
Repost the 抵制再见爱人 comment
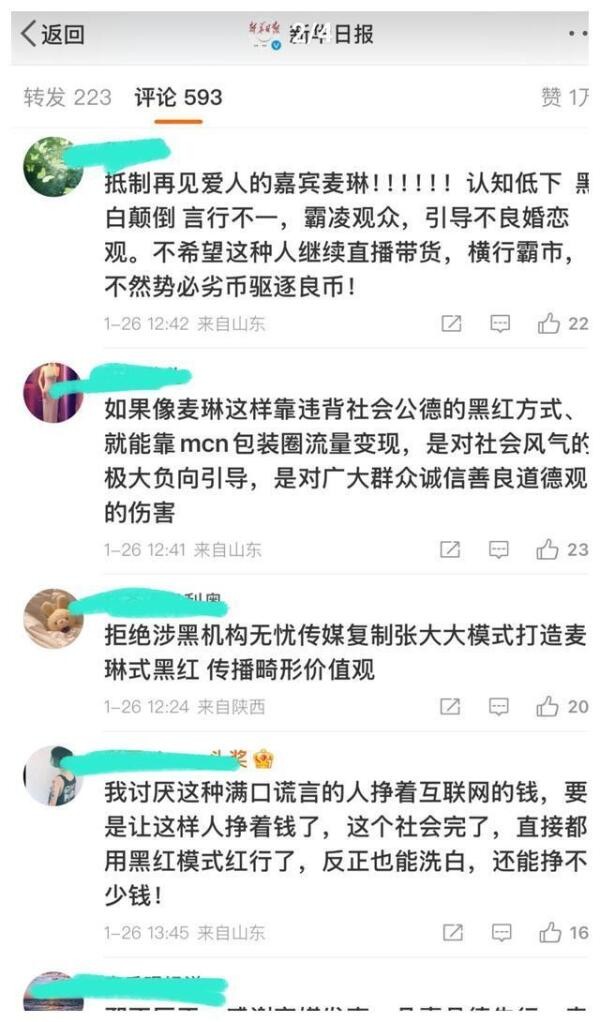[x=452, y=324]
